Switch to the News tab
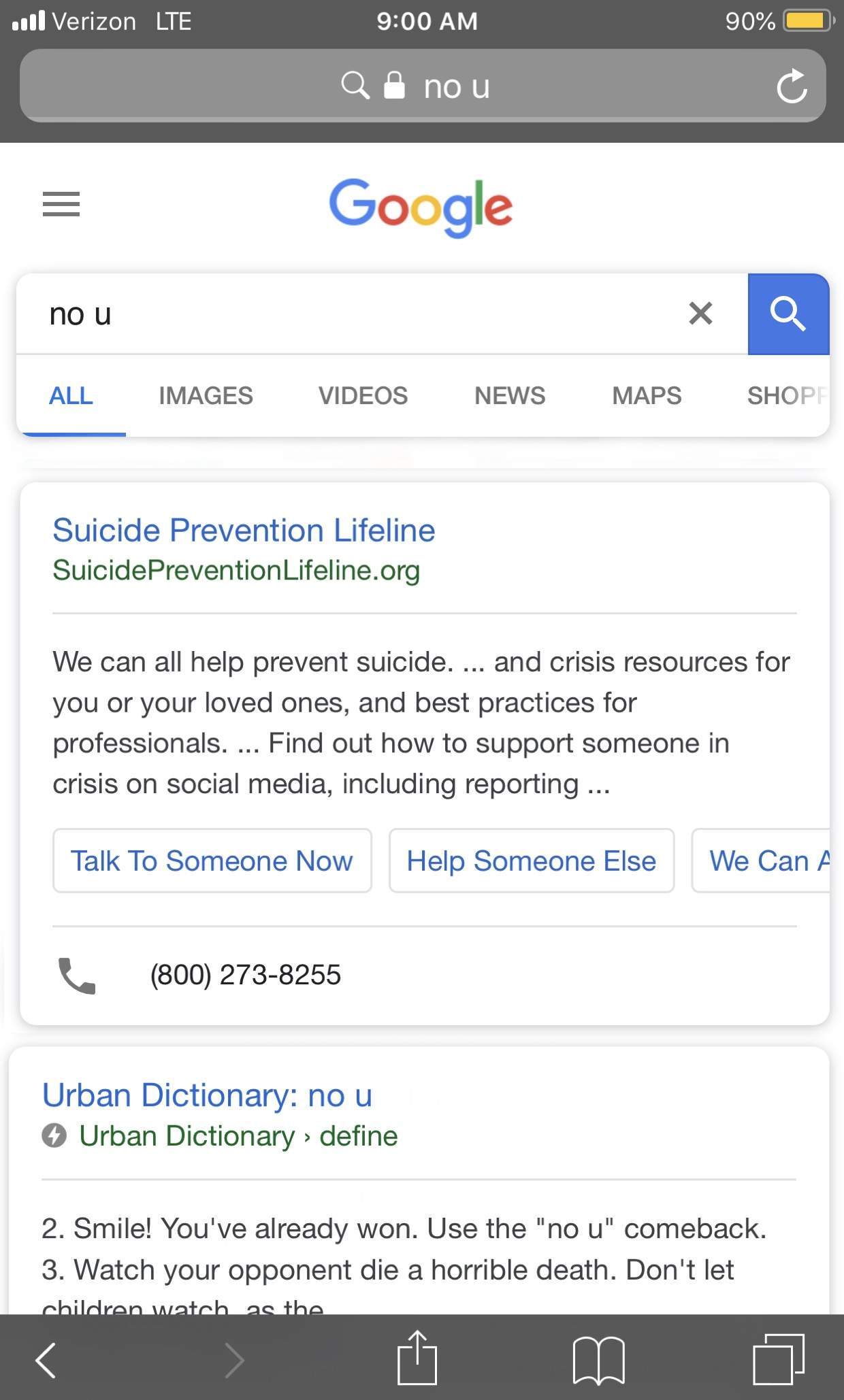The height and width of the screenshot is (1400, 844). tap(510, 396)
